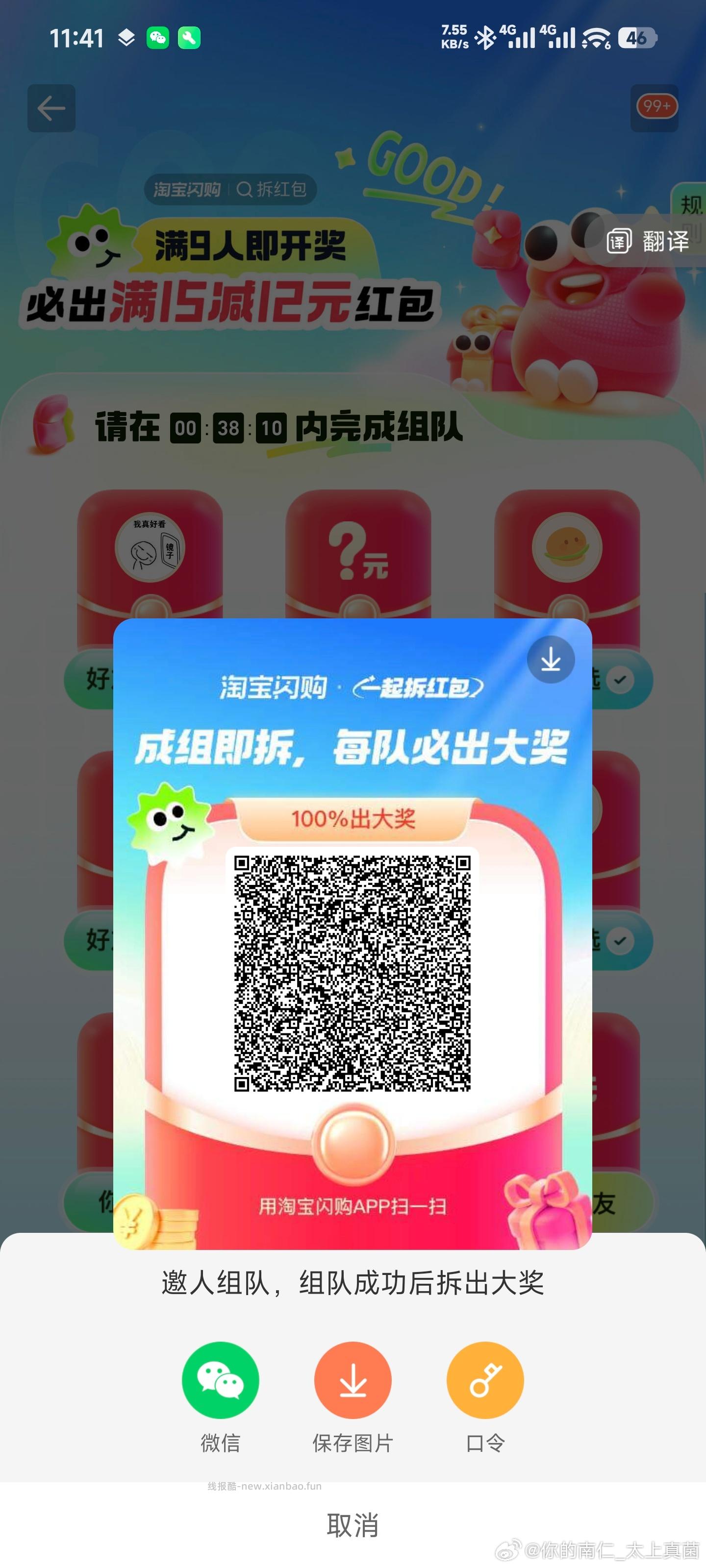Tap the countdown timer showing 00:38:10
Viewport: 706px width, 1568px height.
(x=228, y=428)
